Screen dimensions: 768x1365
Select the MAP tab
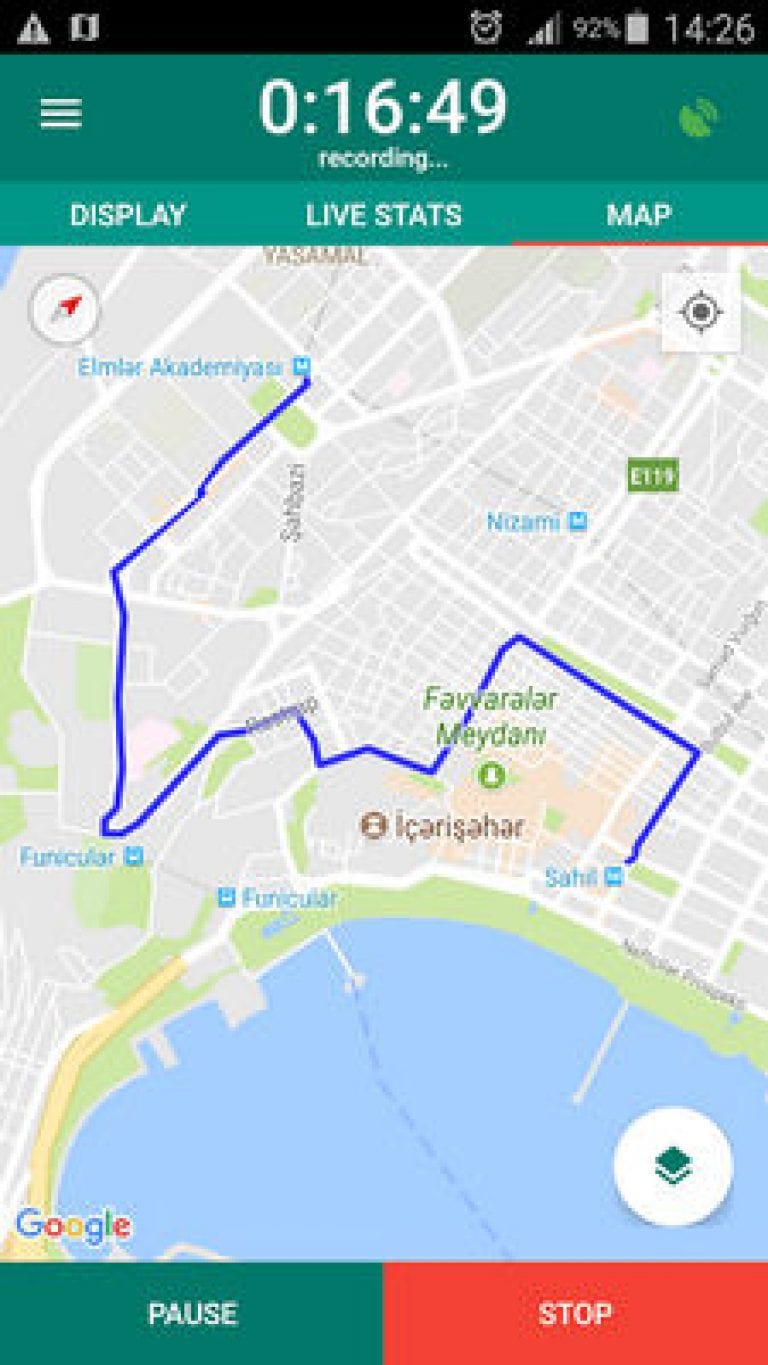[x=640, y=215]
